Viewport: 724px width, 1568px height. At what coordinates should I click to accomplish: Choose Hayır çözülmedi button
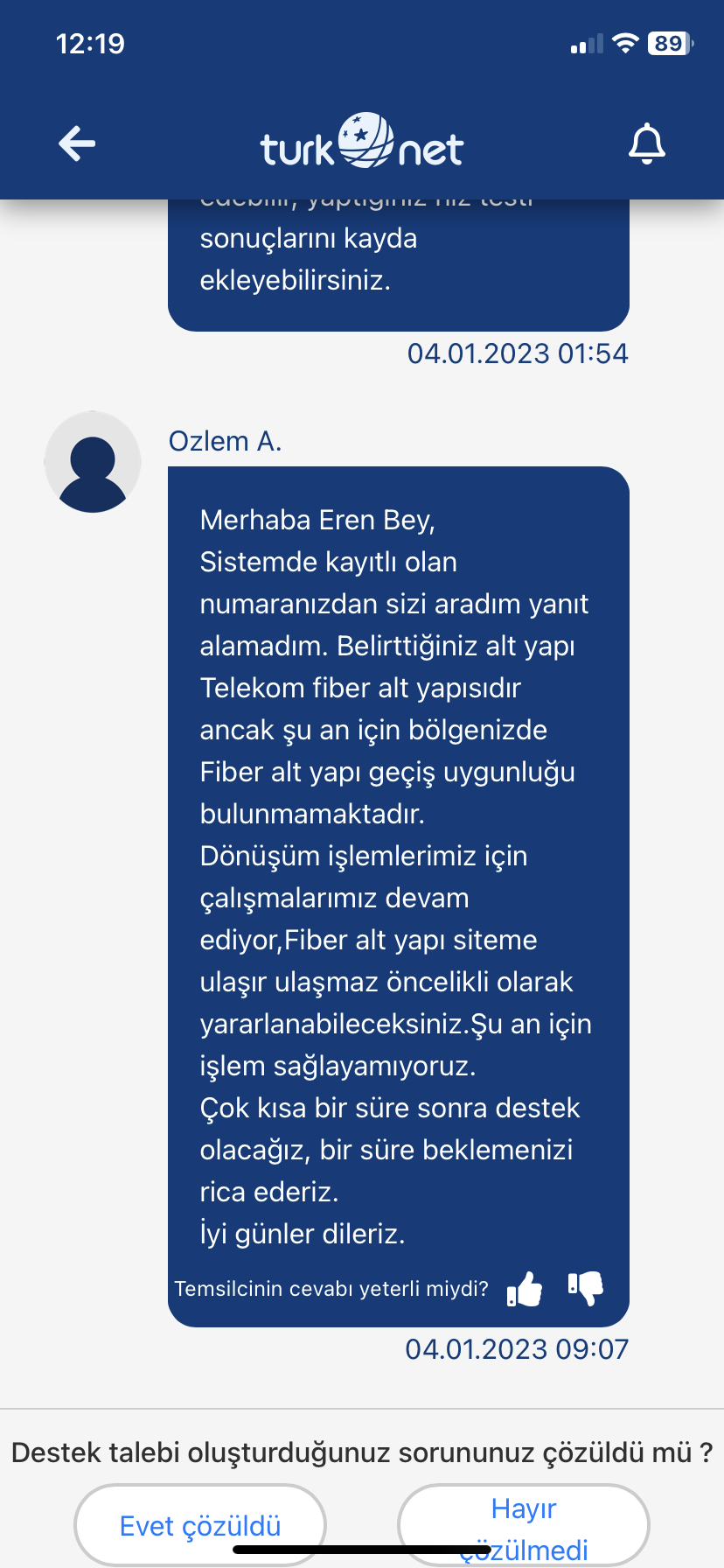click(523, 1525)
